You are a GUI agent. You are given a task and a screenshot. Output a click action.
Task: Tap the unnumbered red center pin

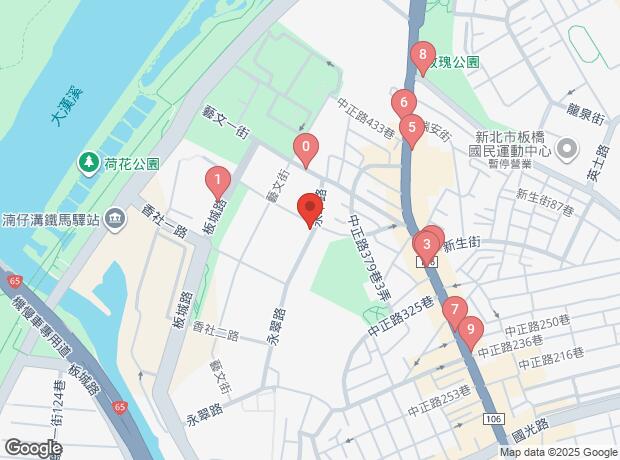tap(310, 209)
